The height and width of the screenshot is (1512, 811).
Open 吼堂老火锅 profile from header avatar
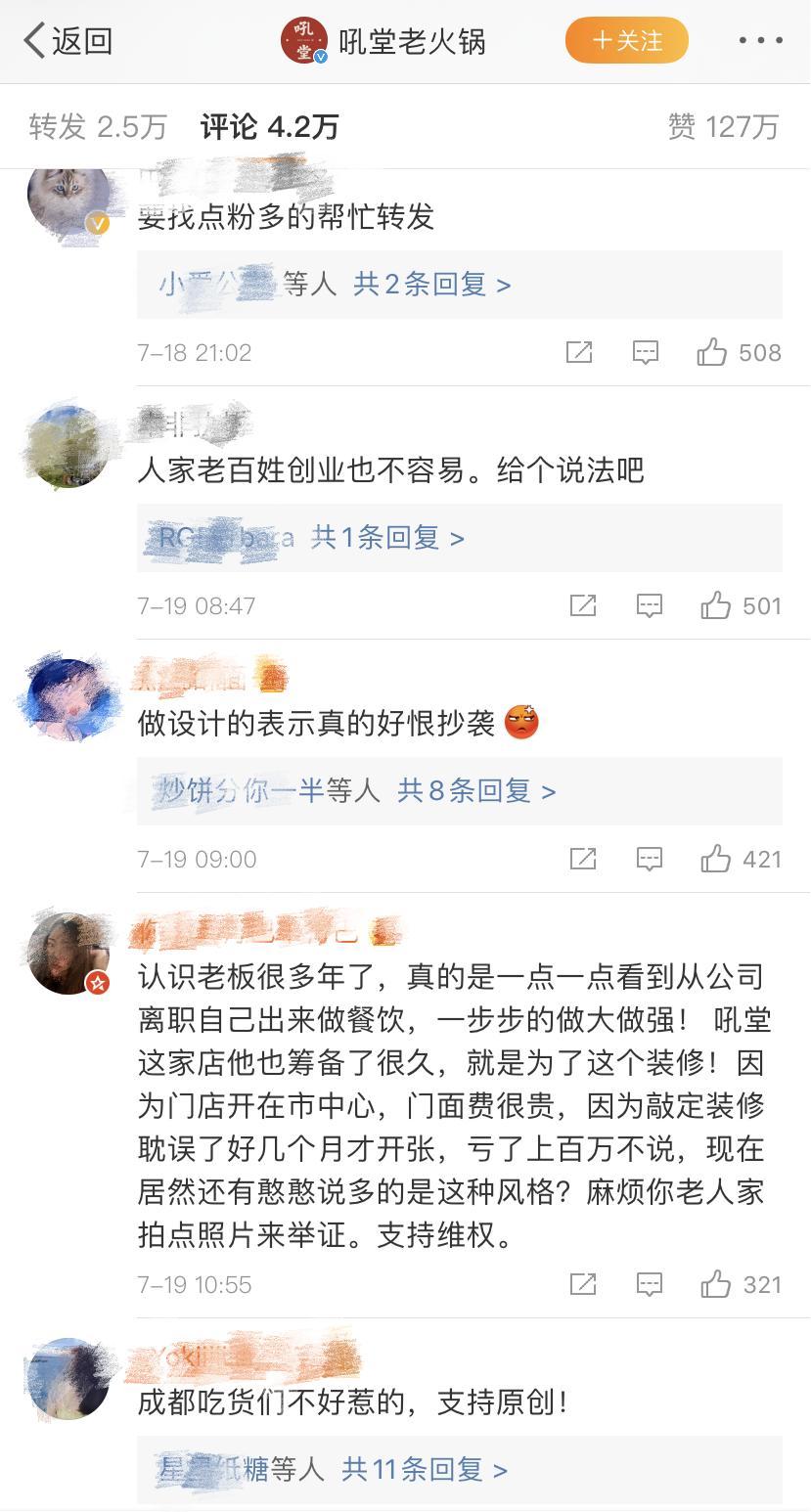click(x=303, y=41)
